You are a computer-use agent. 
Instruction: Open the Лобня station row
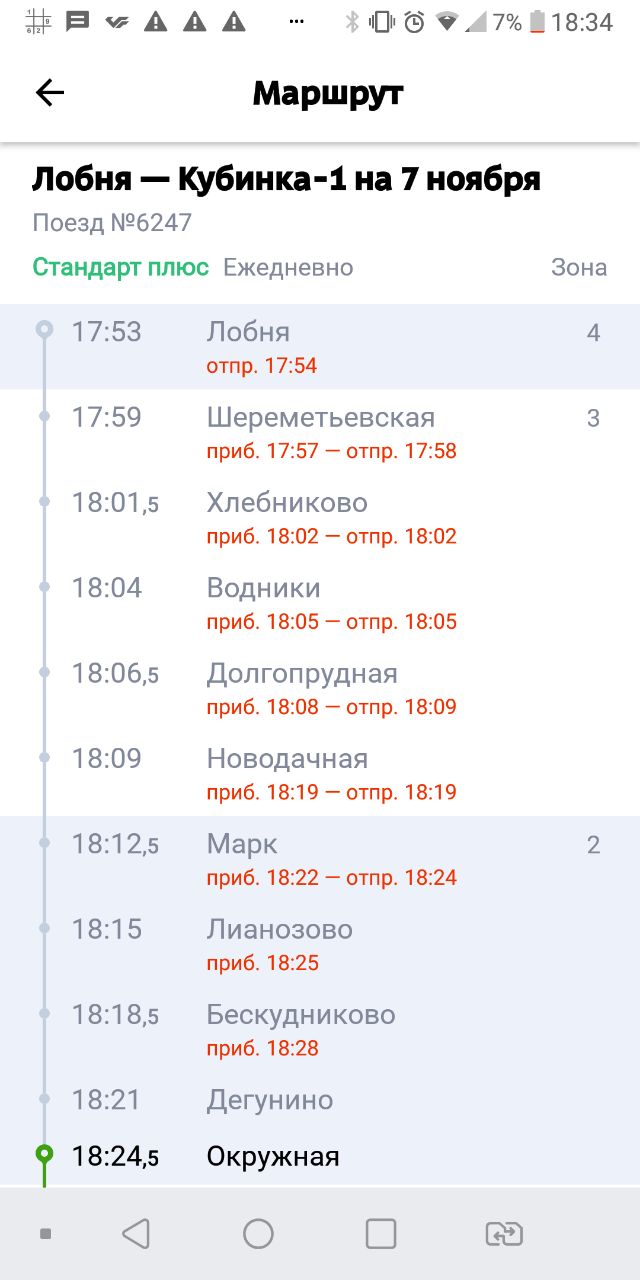(320, 347)
